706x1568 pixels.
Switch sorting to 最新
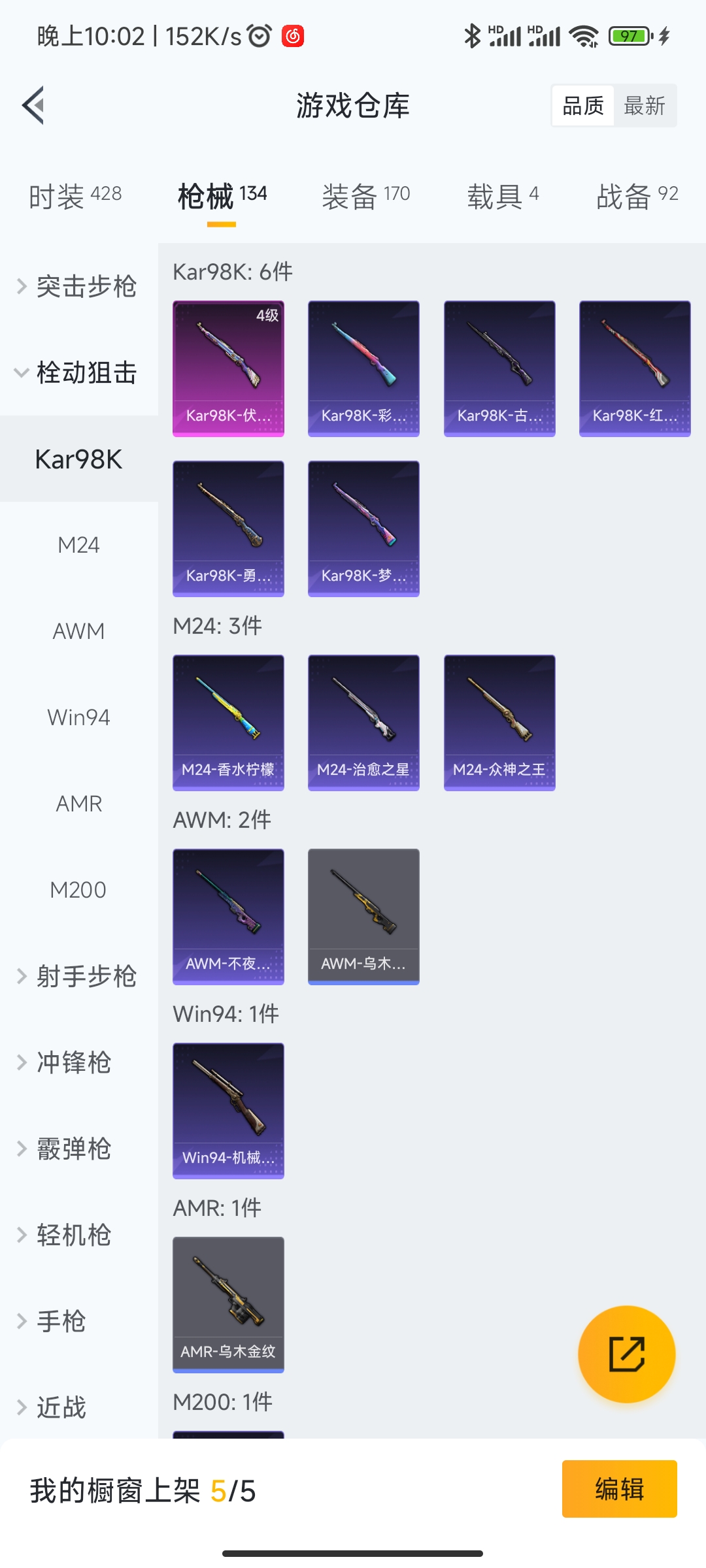click(645, 106)
